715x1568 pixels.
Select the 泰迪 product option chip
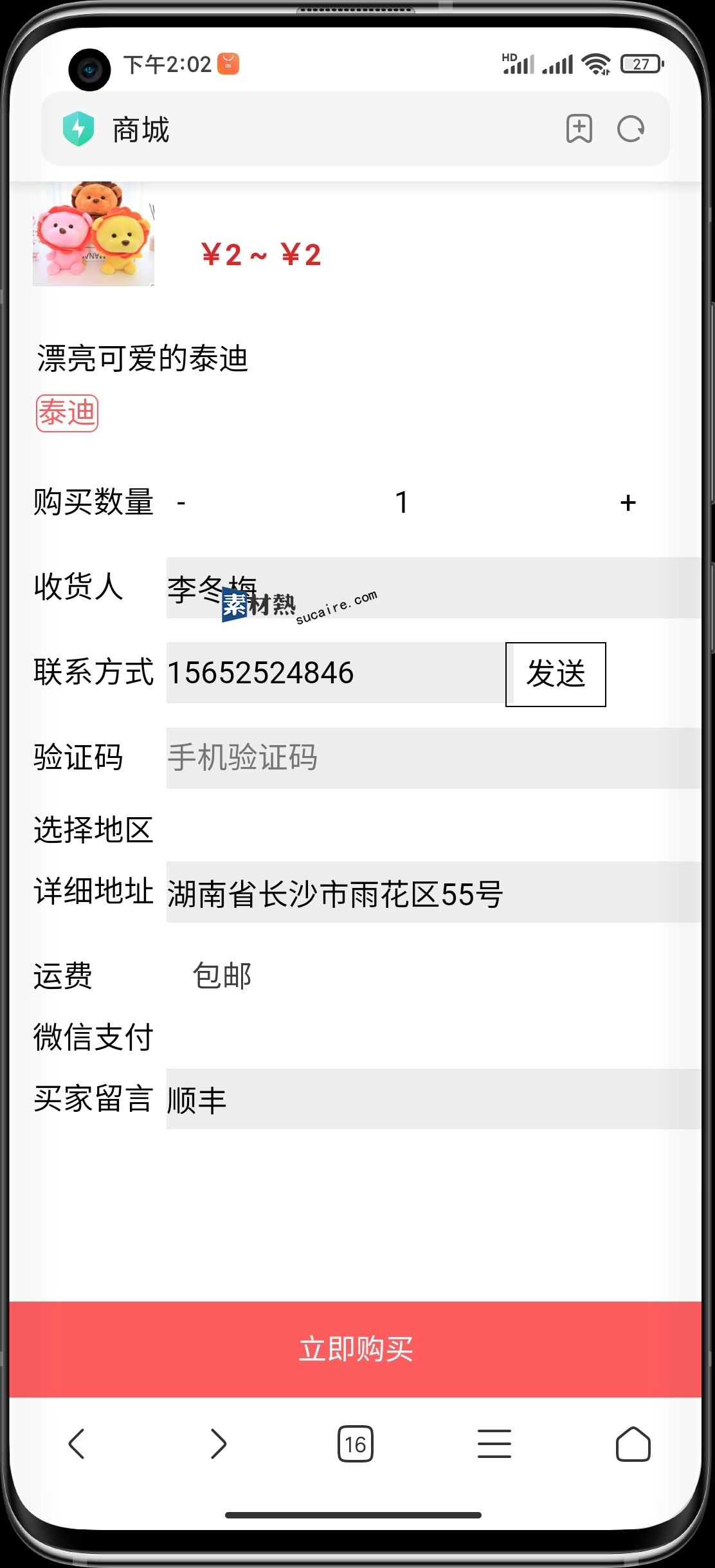pyautogui.click(x=67, y=412)
